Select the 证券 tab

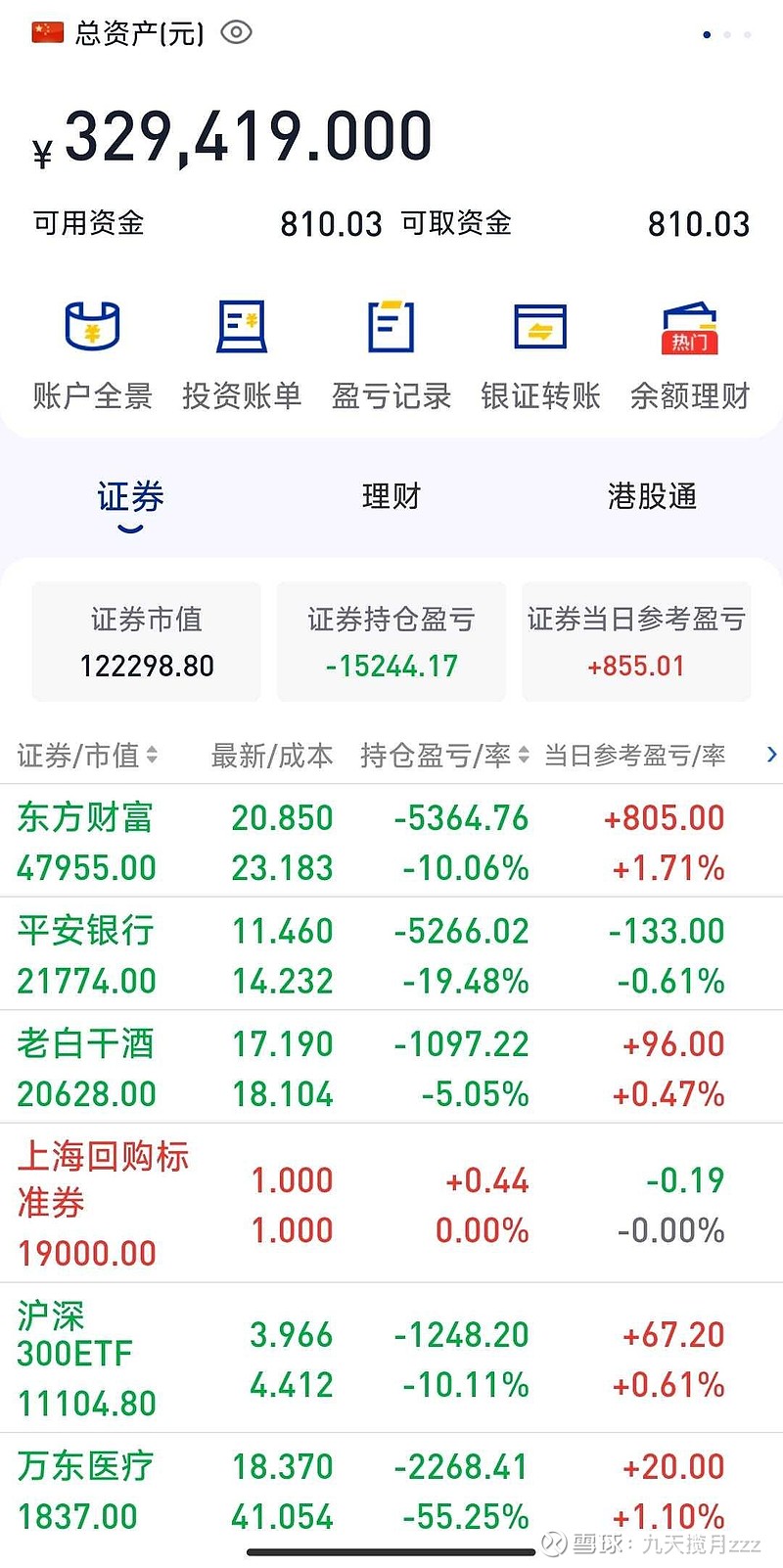coord(129,496)
